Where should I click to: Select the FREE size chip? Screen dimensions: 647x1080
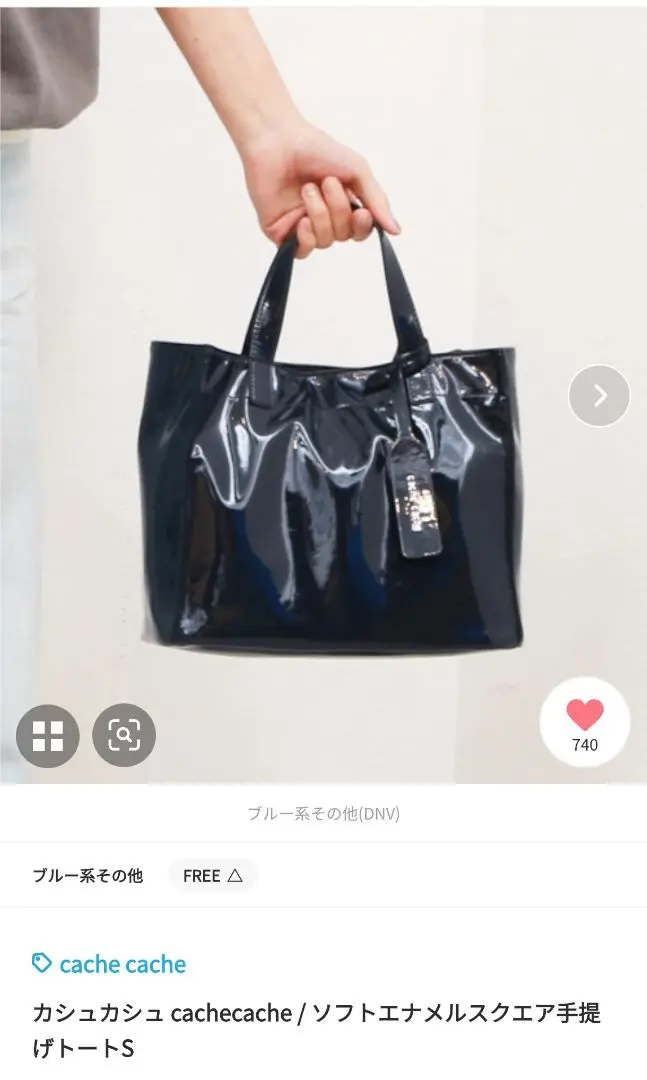212,875
